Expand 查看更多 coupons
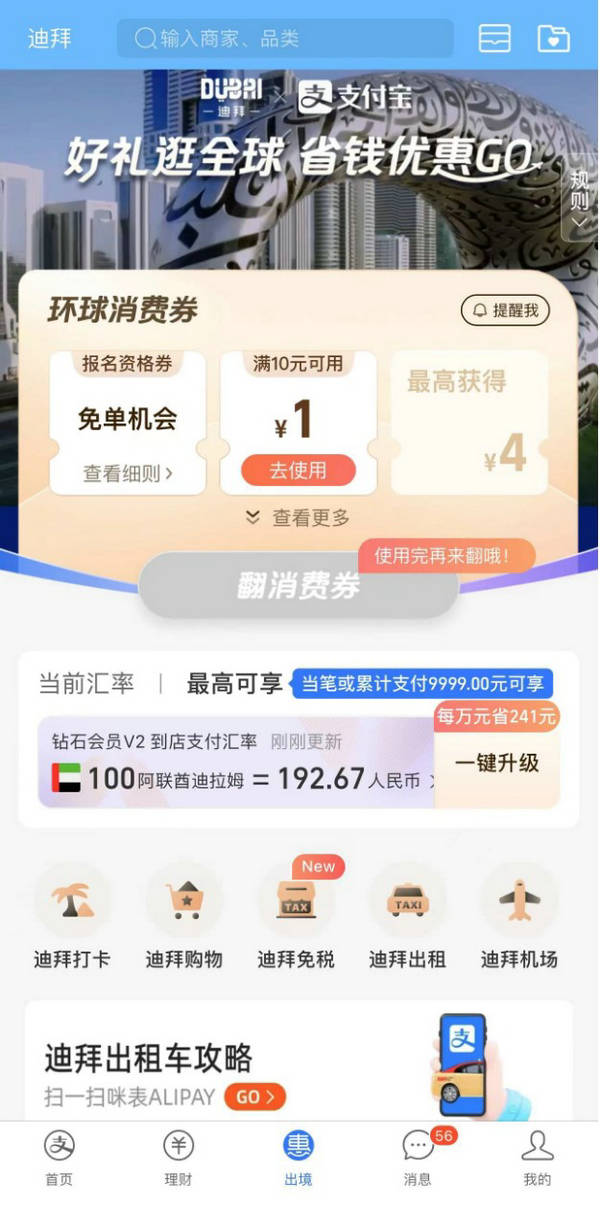Image resolution: width=600 pixels, height=1209 pixels. (x=298, y=518)
